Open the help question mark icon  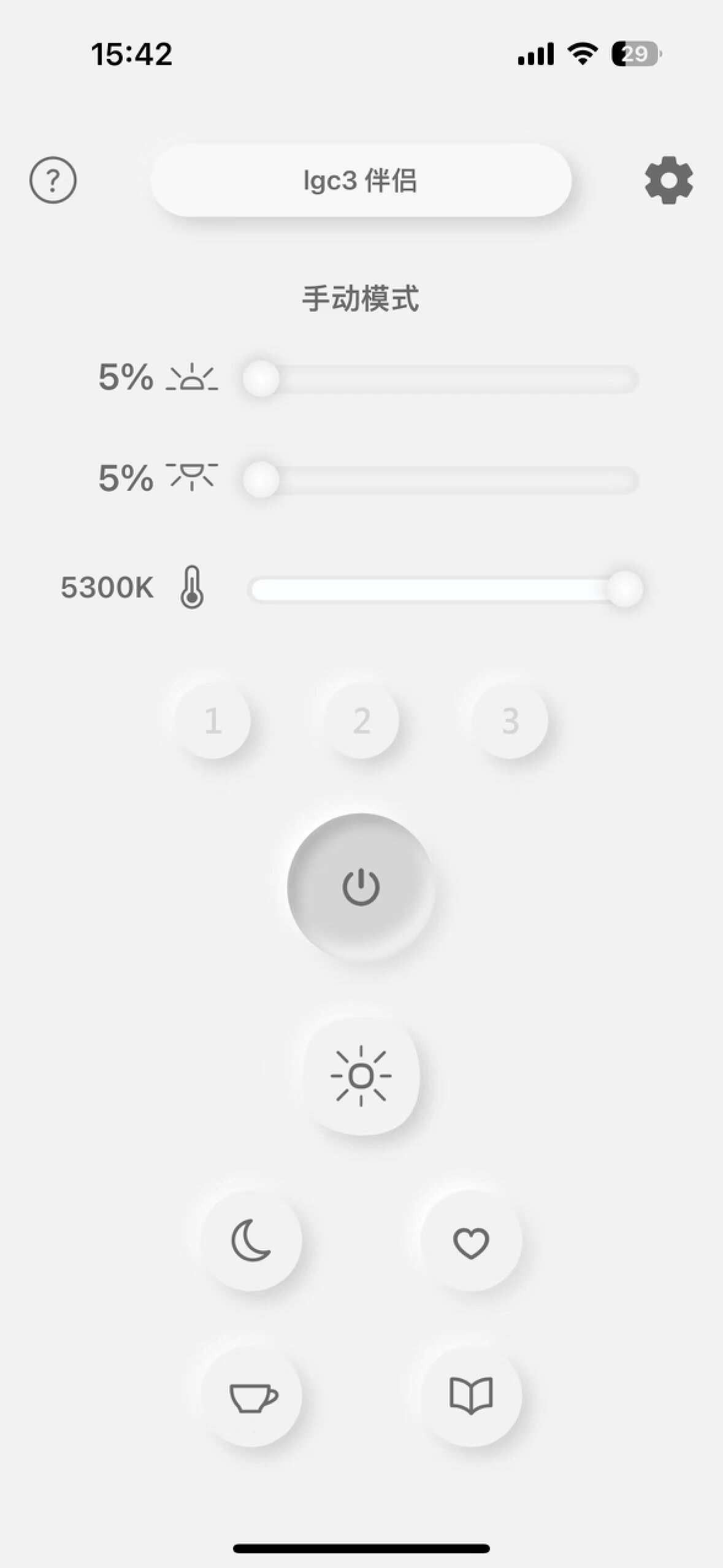53,180
